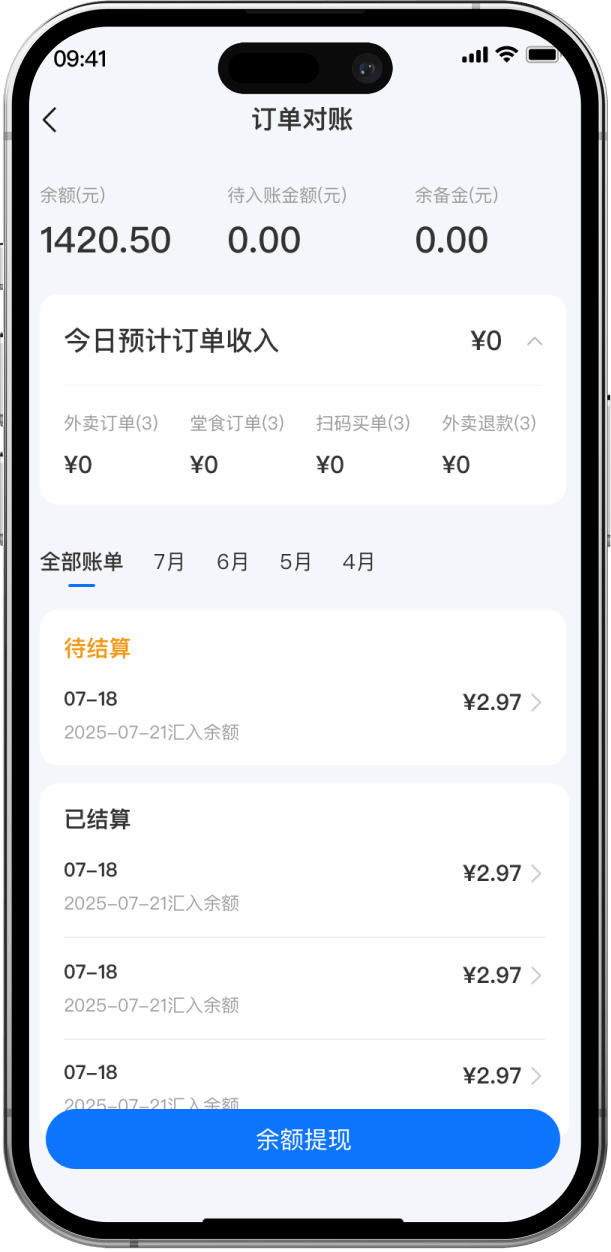
Task: Collapse the 今日预计订单收入 card
Action: tap(535, 342)
